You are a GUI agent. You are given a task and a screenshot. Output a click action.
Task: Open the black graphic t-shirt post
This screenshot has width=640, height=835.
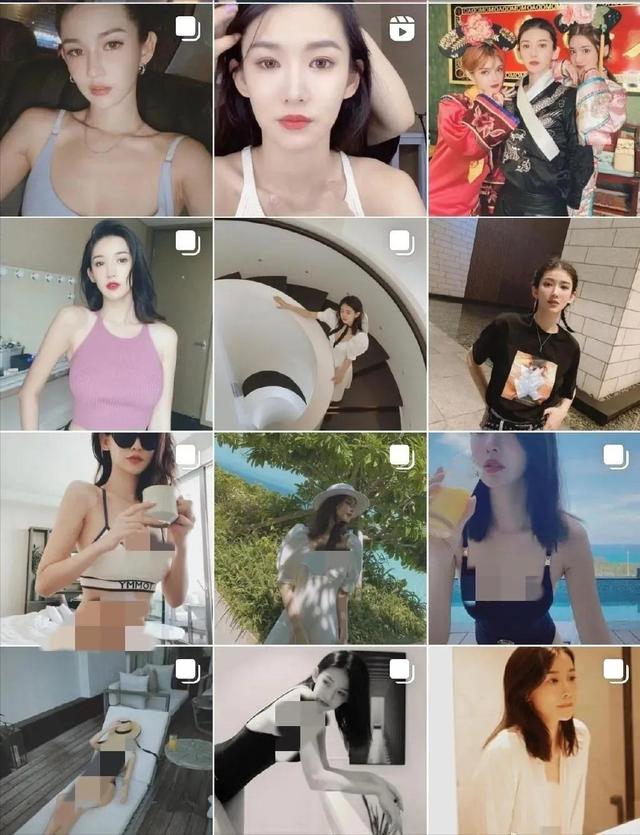pos(534,325)
